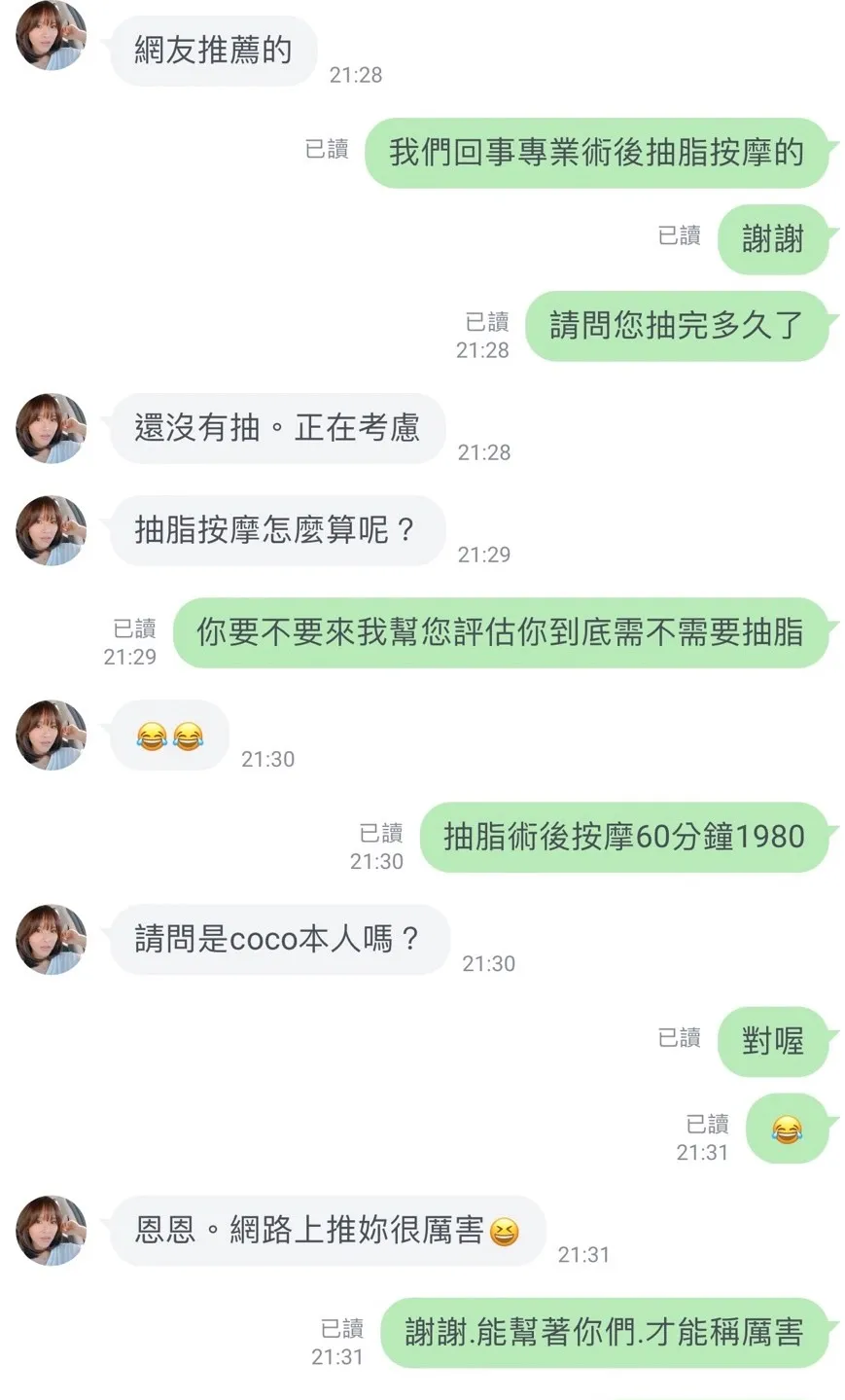Open the avatar beside the two laughing emojis
Screen dimensions: 845x1400
[52, 735]
